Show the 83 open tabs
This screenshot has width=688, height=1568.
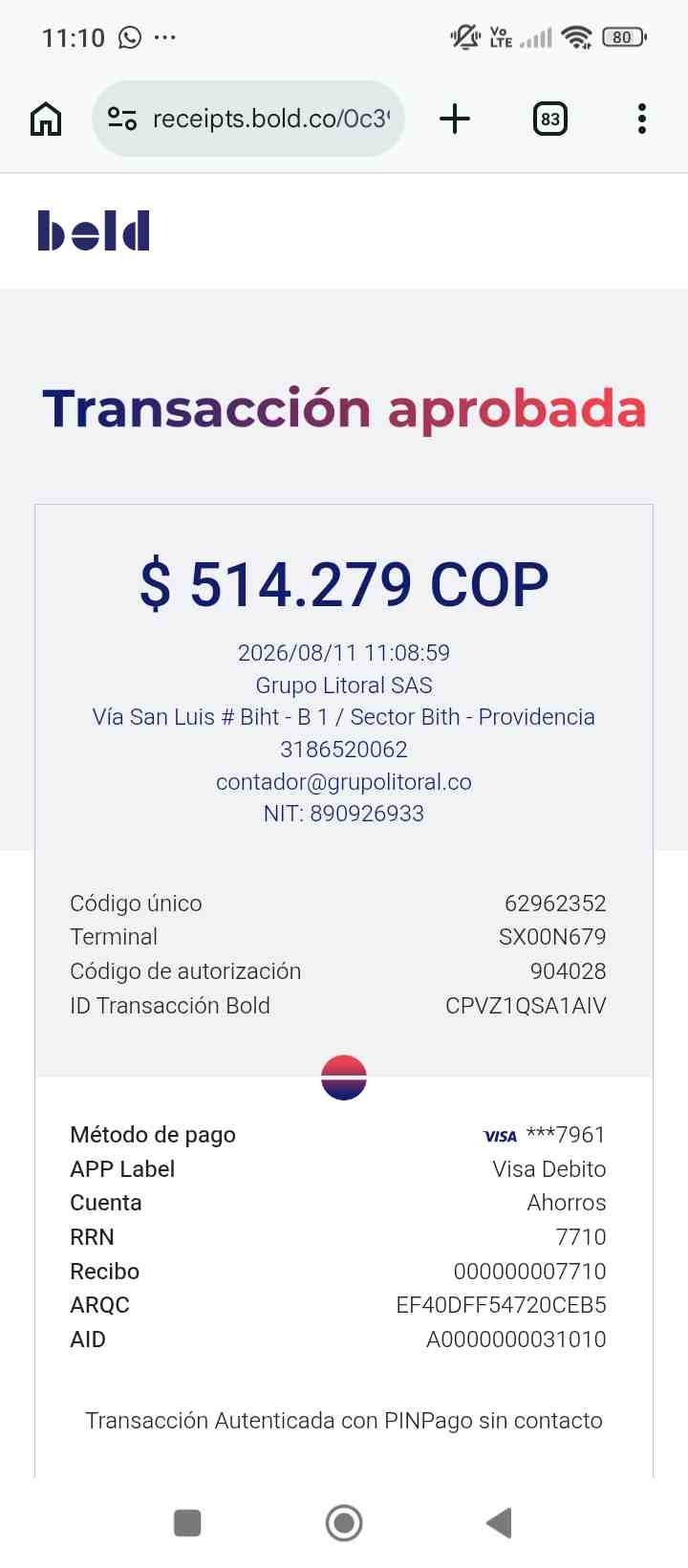(x=550, y=119)
